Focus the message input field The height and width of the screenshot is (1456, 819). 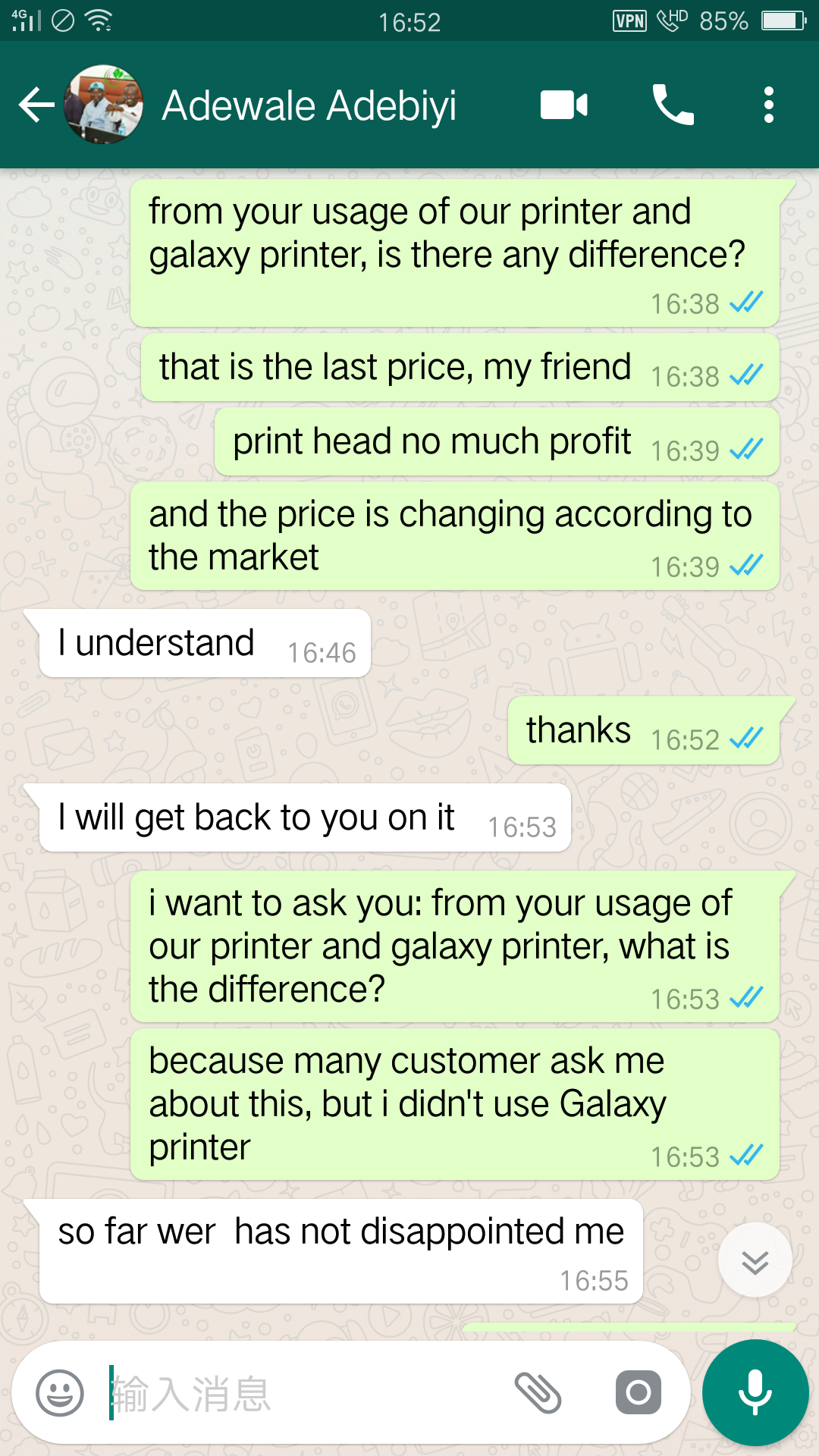click(x=303, y=1393)
